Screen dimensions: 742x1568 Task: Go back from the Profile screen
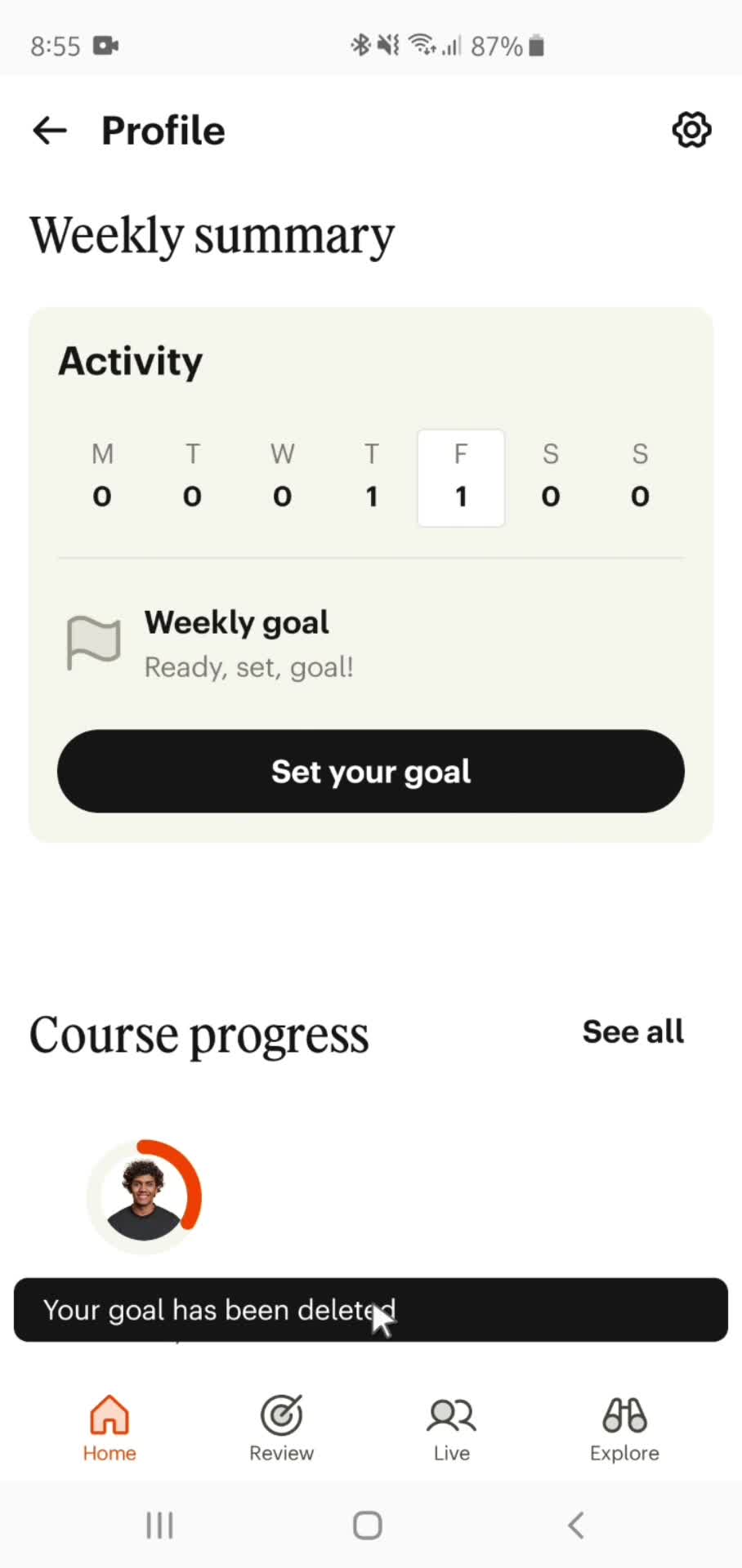click(50, 131)
